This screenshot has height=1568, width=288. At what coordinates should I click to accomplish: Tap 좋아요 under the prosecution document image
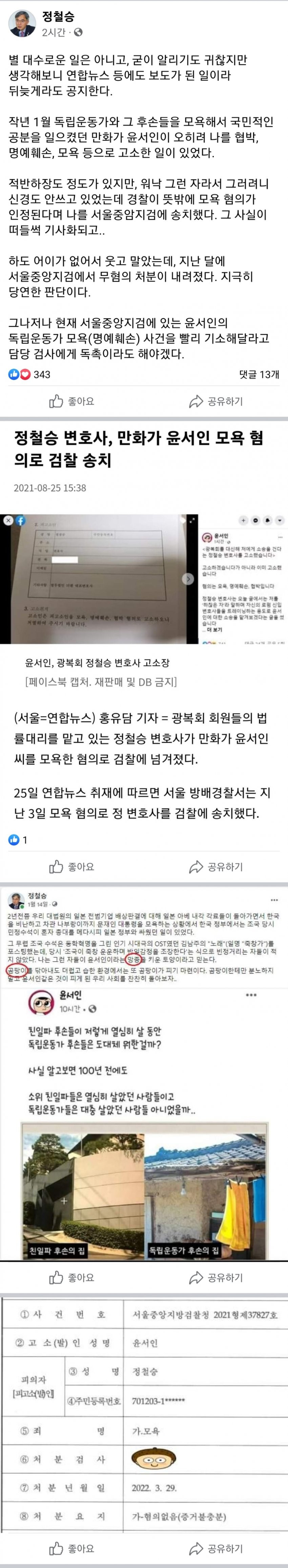[72, 1548]
